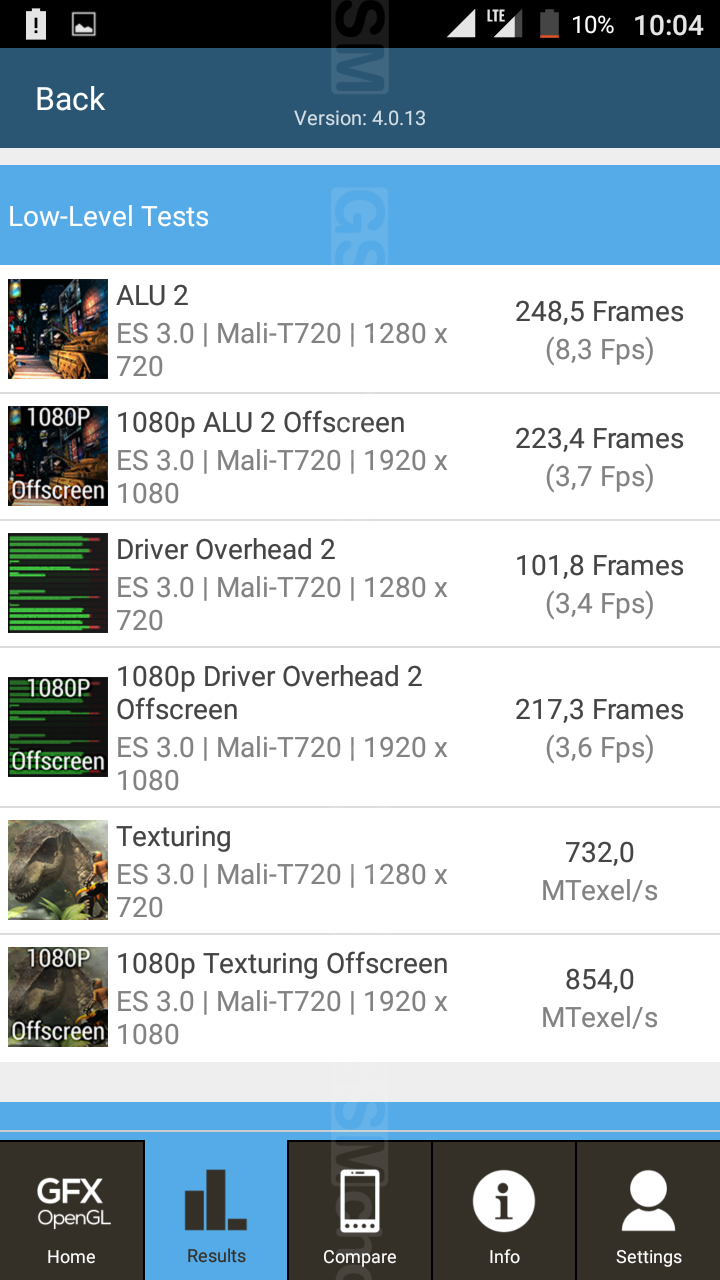View the 1080p ALU 2 Offscreen result

click(360, 457)
